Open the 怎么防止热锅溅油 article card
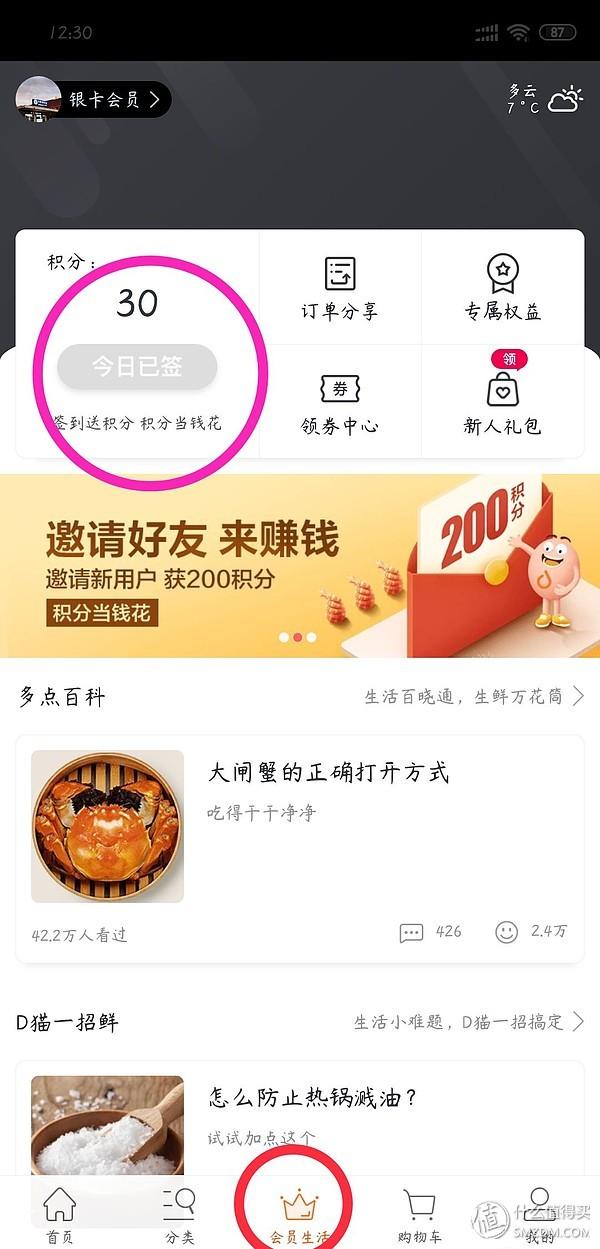 click(300, 1120)
